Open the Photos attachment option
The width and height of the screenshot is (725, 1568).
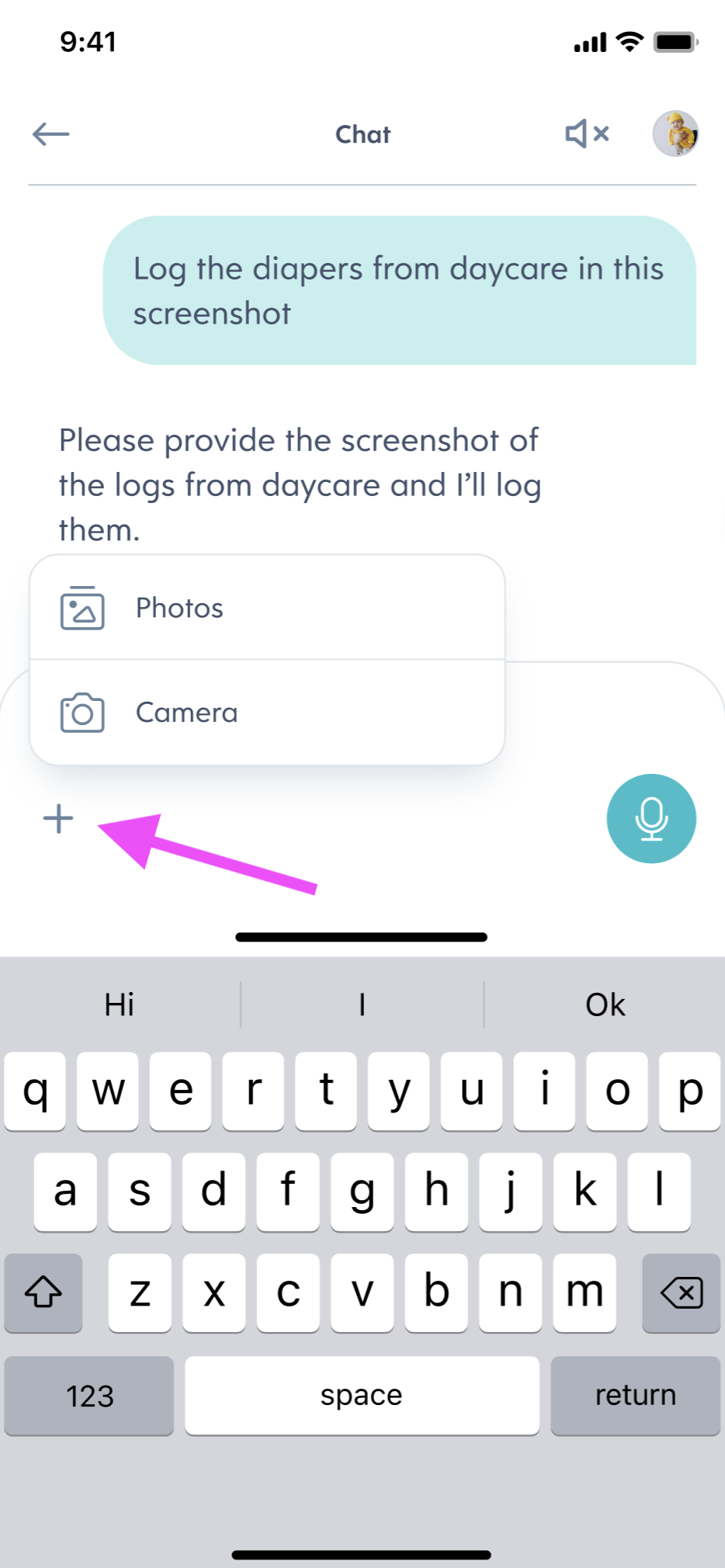click(x=179, y=609)
